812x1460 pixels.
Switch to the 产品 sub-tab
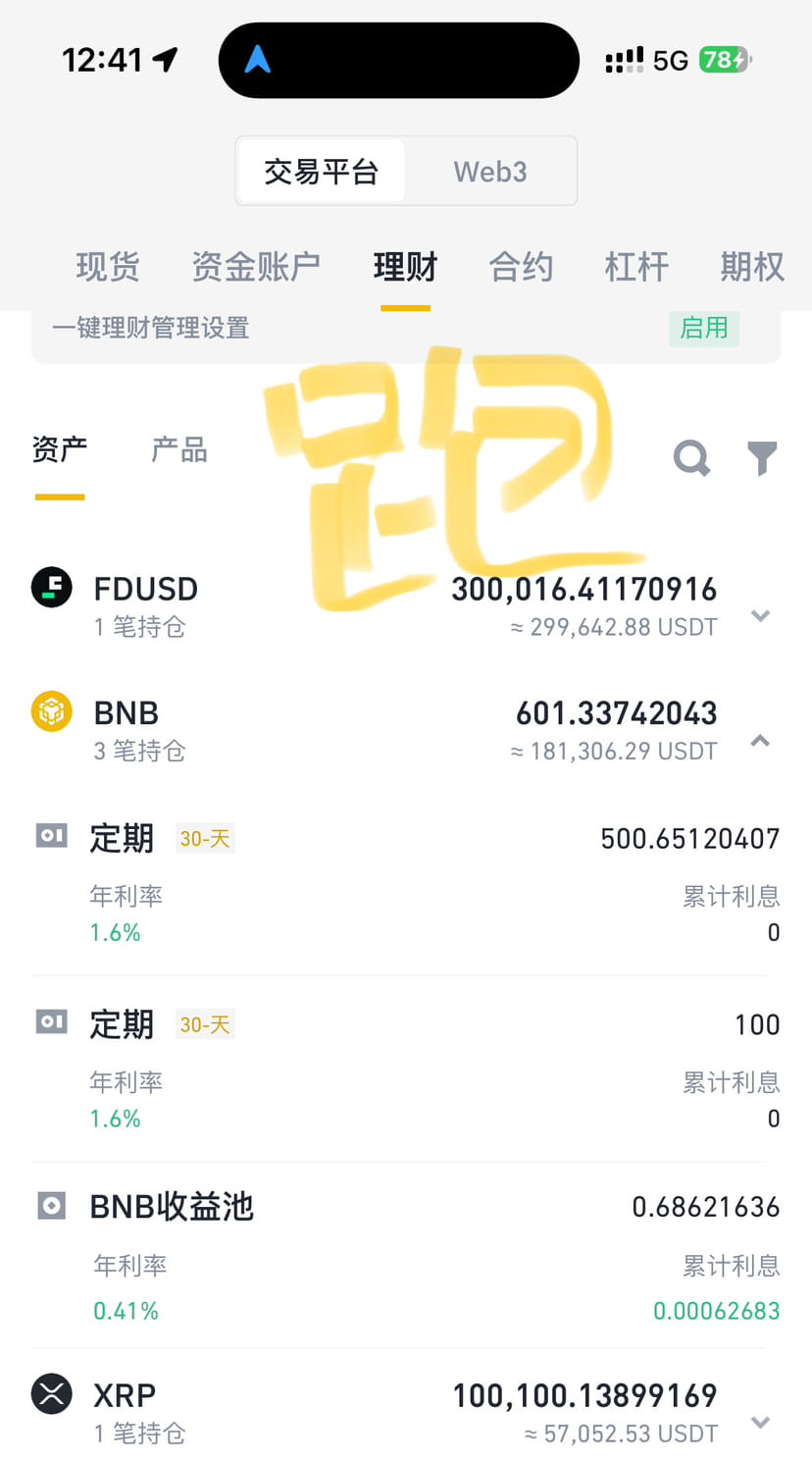[x=179, y=450]
